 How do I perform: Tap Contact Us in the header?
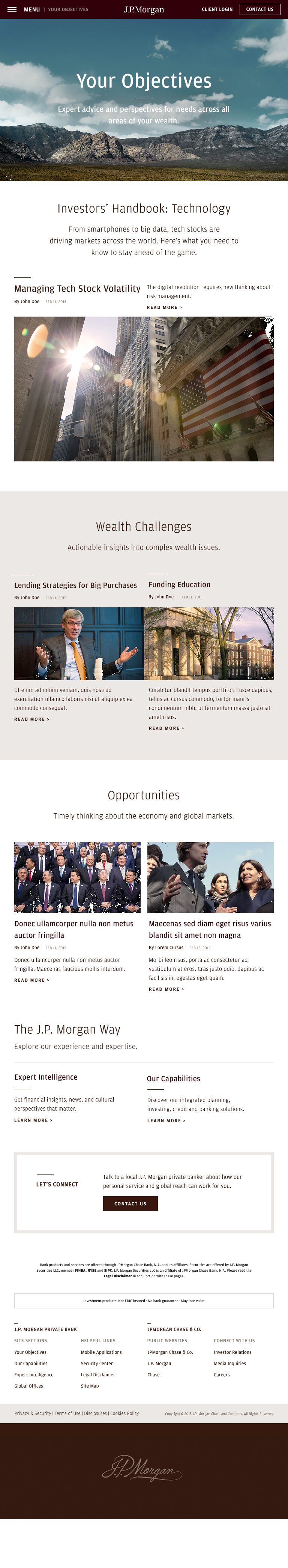[x=259, y=10]
